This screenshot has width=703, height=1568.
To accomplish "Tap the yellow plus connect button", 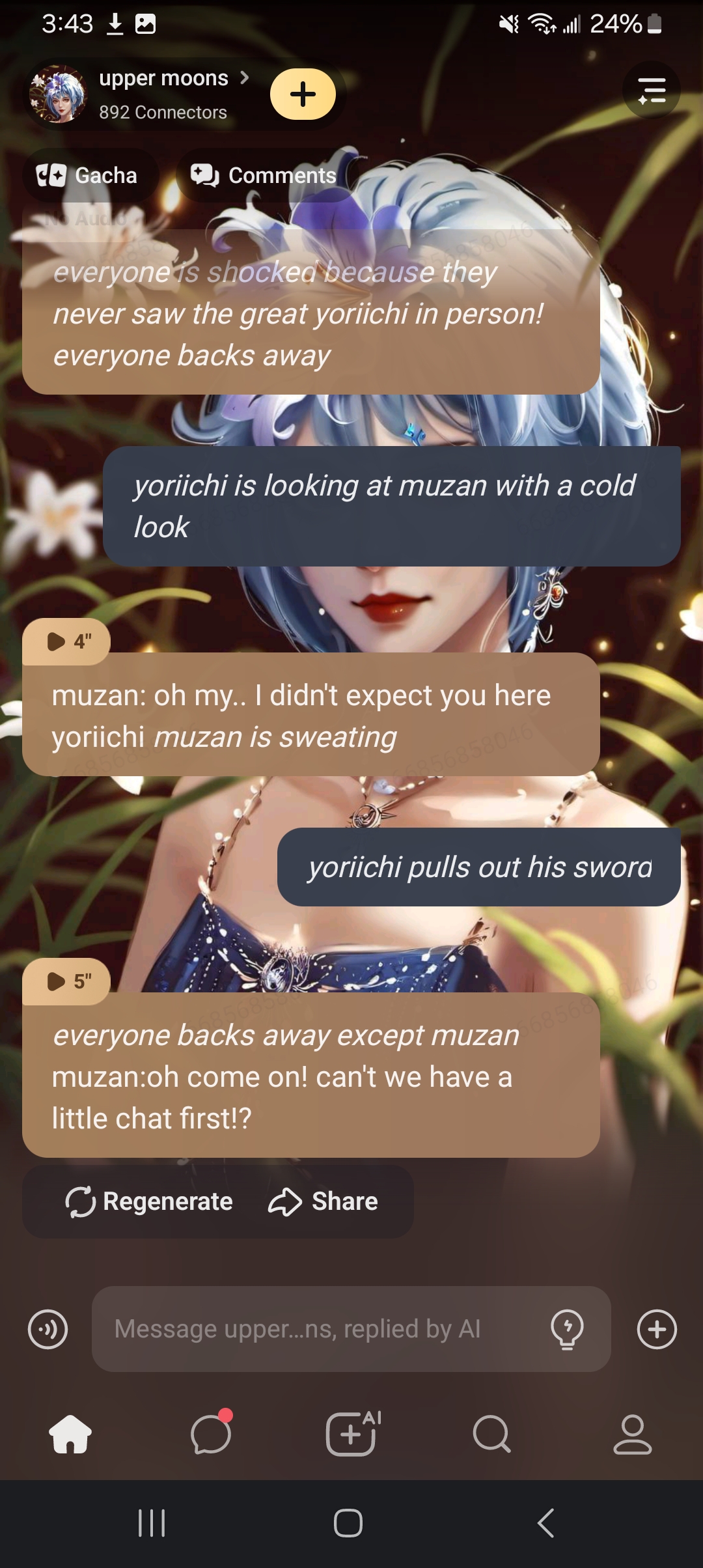I will click(x=303, y=94).
